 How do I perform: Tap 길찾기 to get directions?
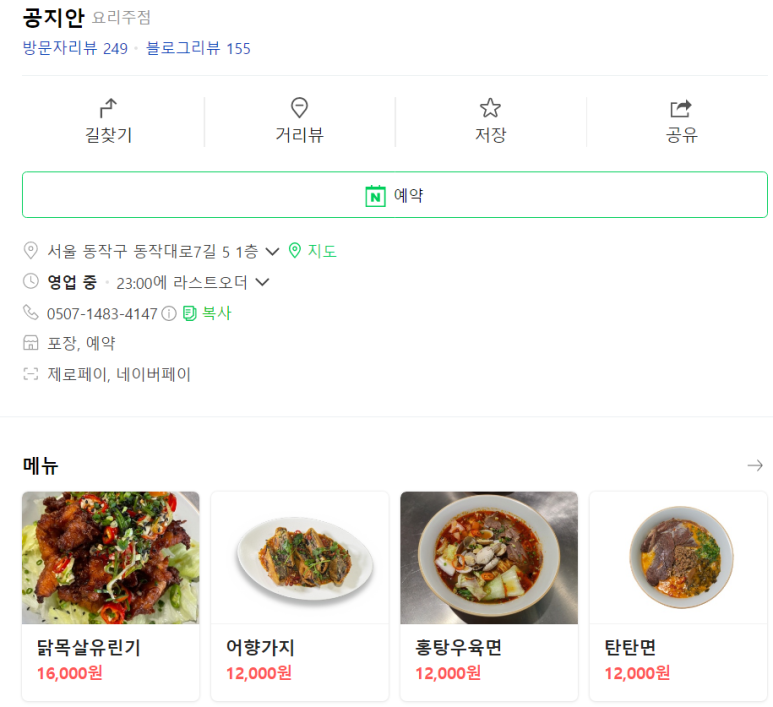pos(108,122)
